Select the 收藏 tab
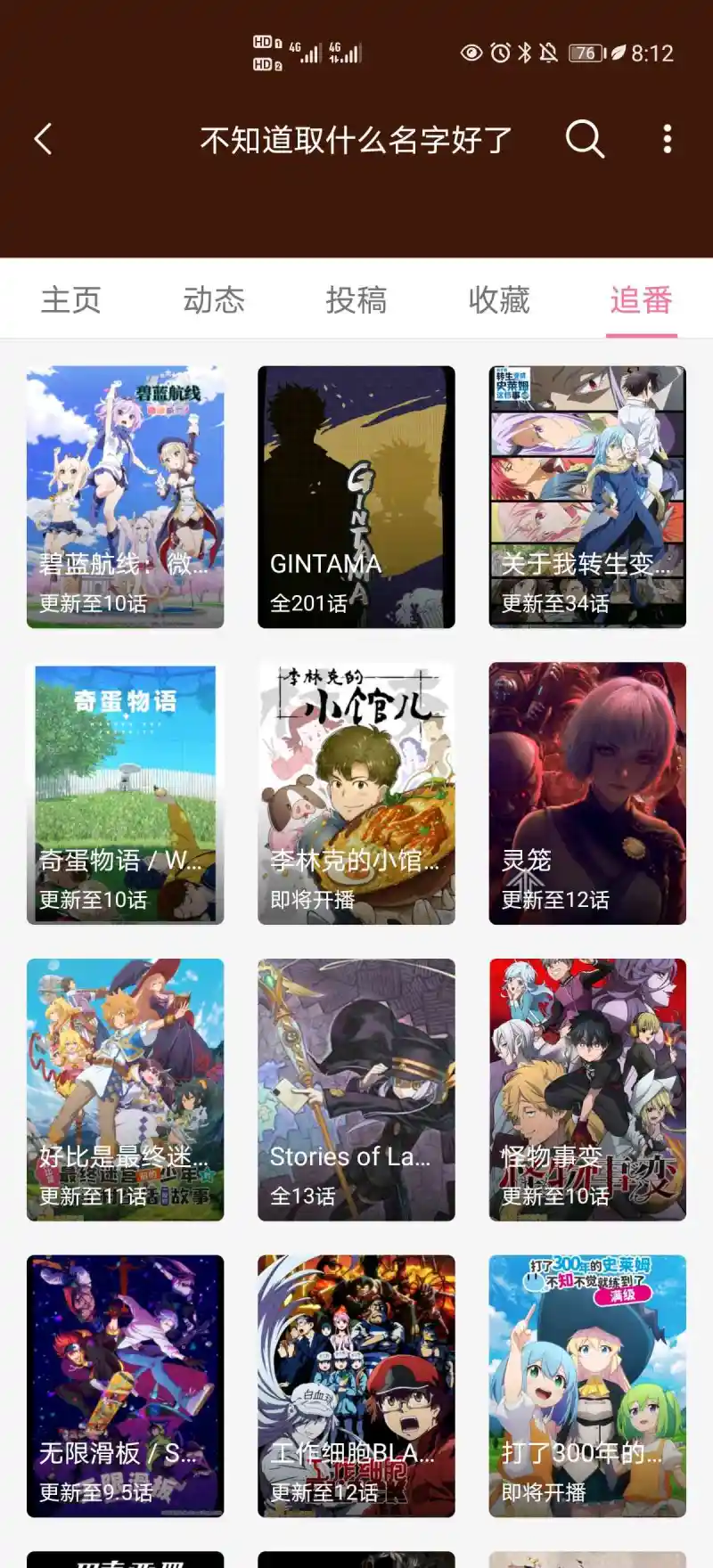 499,300
